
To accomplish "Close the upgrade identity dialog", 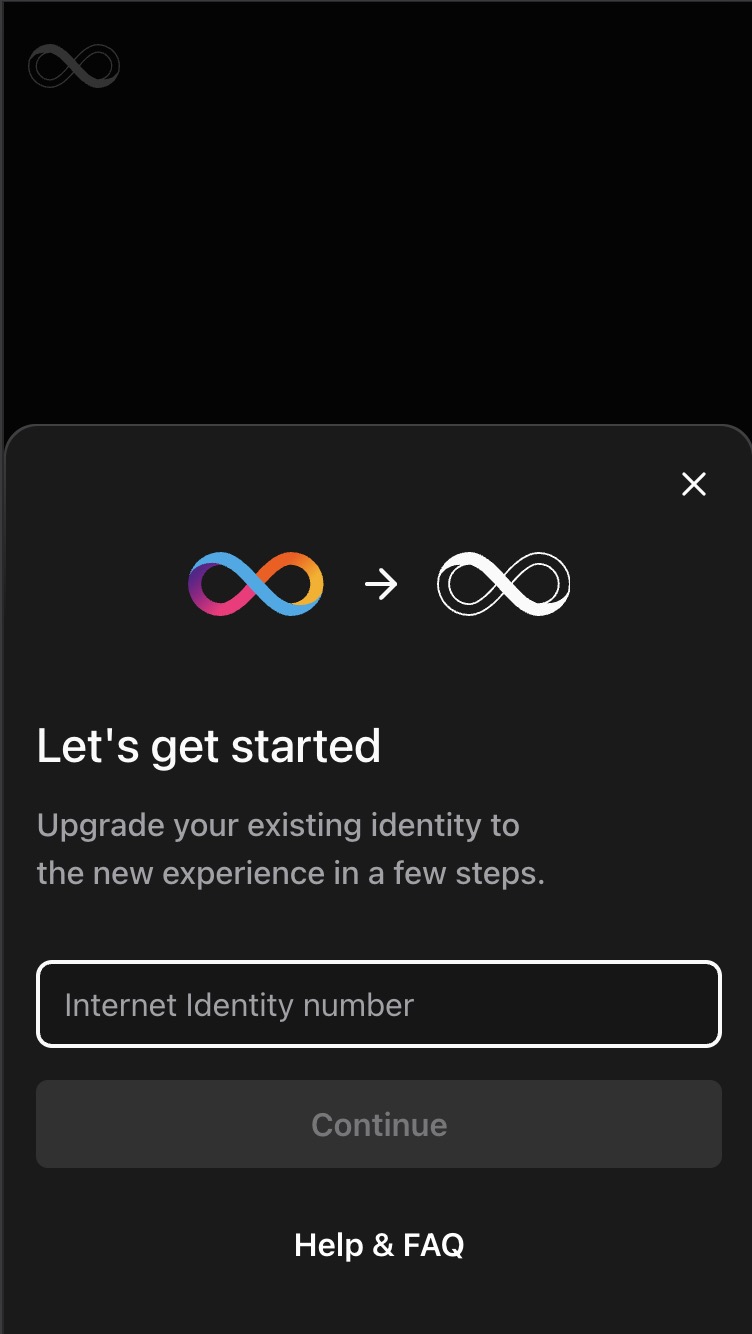I will point(693,484).
